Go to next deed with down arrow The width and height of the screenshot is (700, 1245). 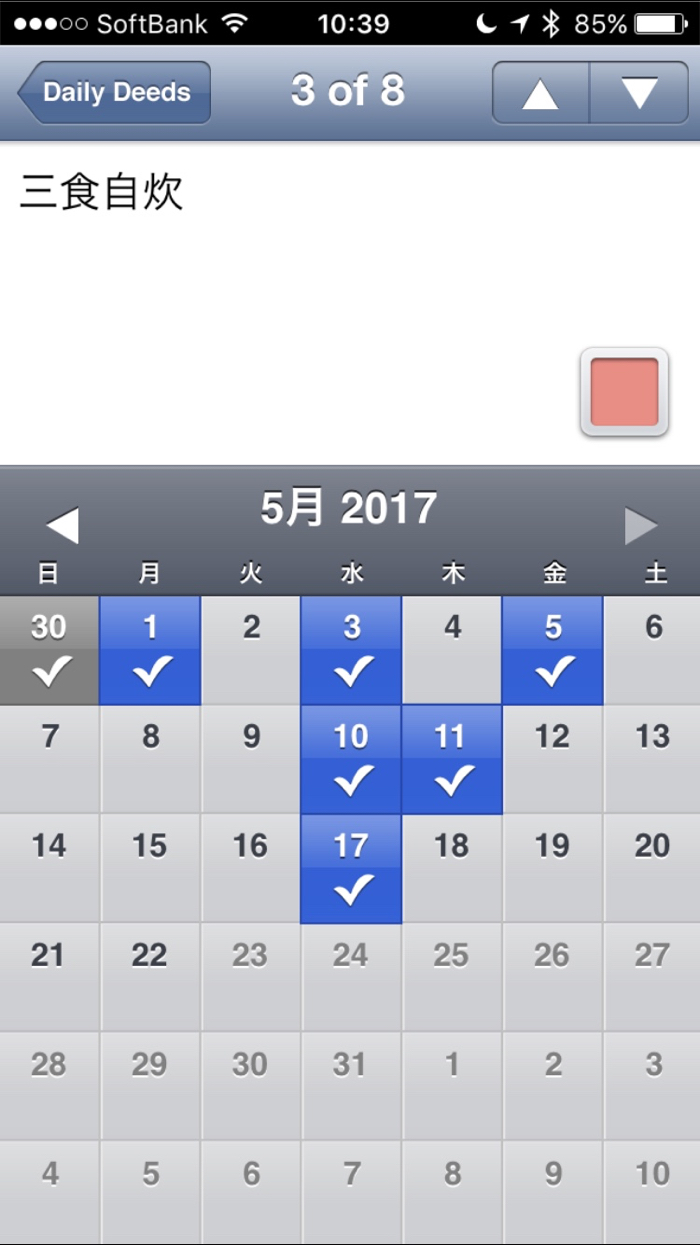pos(639,92)
